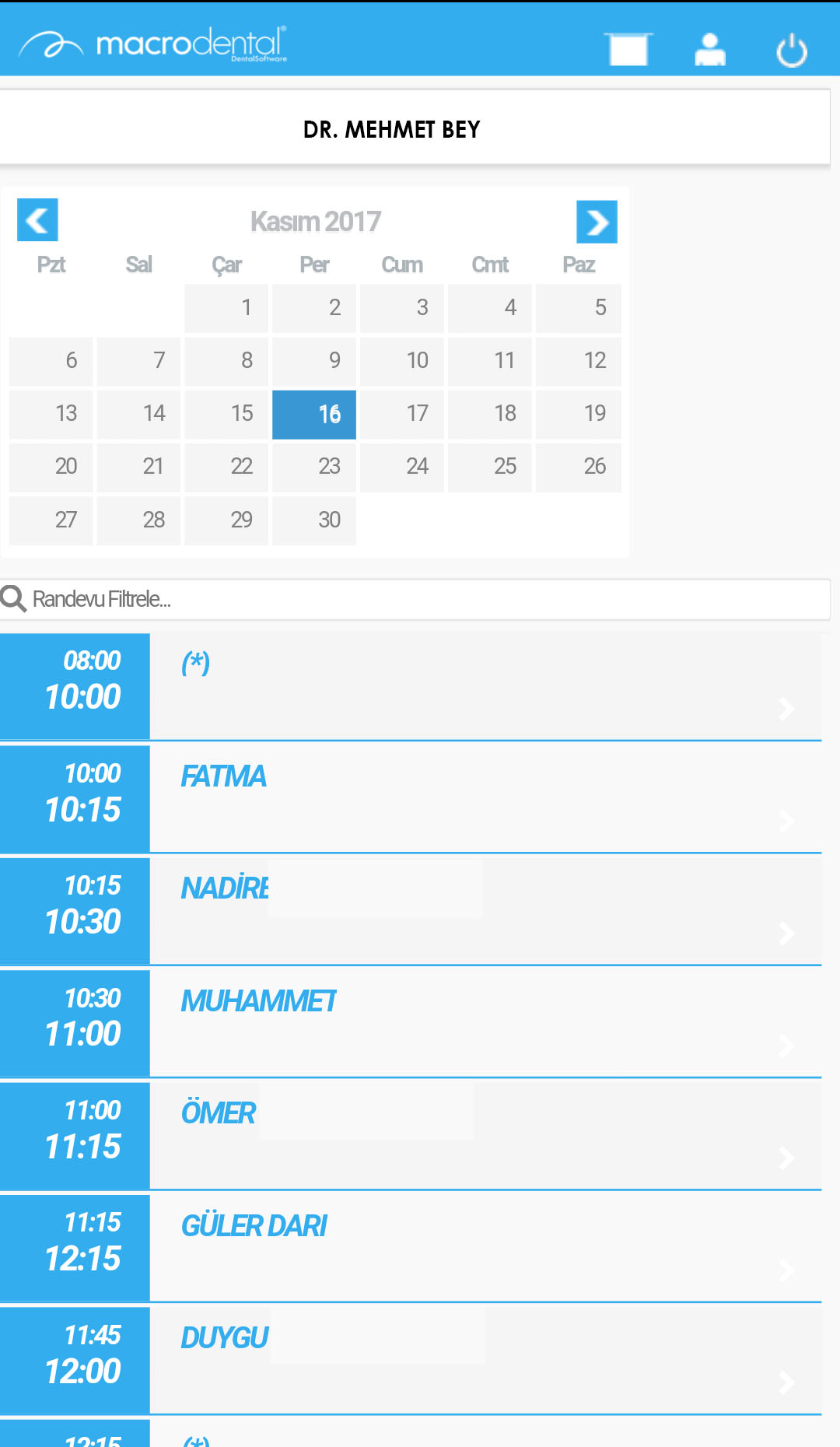Viewport: 840px width, 1447px height.
Task: Open DUYGU's 11:45 appointment
Action: (411, 1360)
